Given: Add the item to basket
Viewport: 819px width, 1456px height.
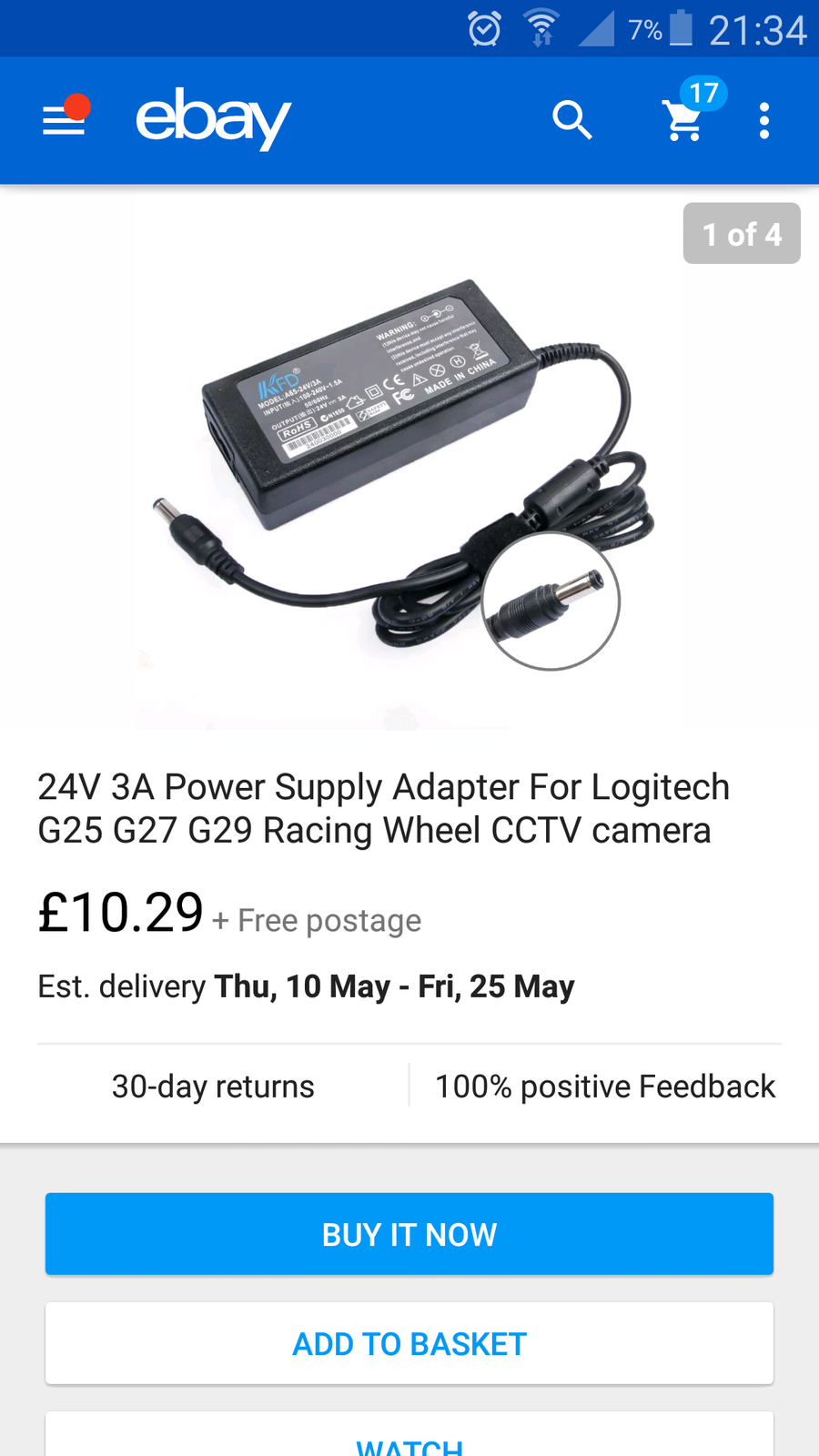Looking at the screenshot, I should coord(409,1343).
